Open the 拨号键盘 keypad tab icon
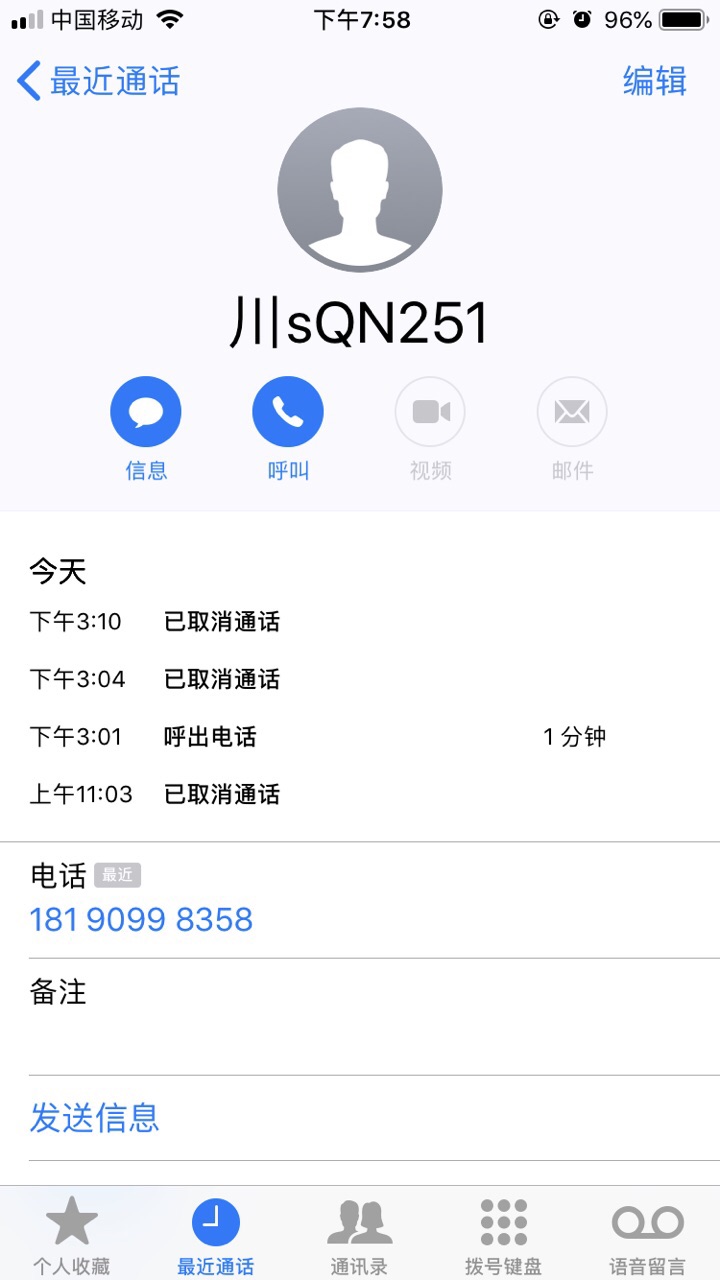 [503, 1222]
